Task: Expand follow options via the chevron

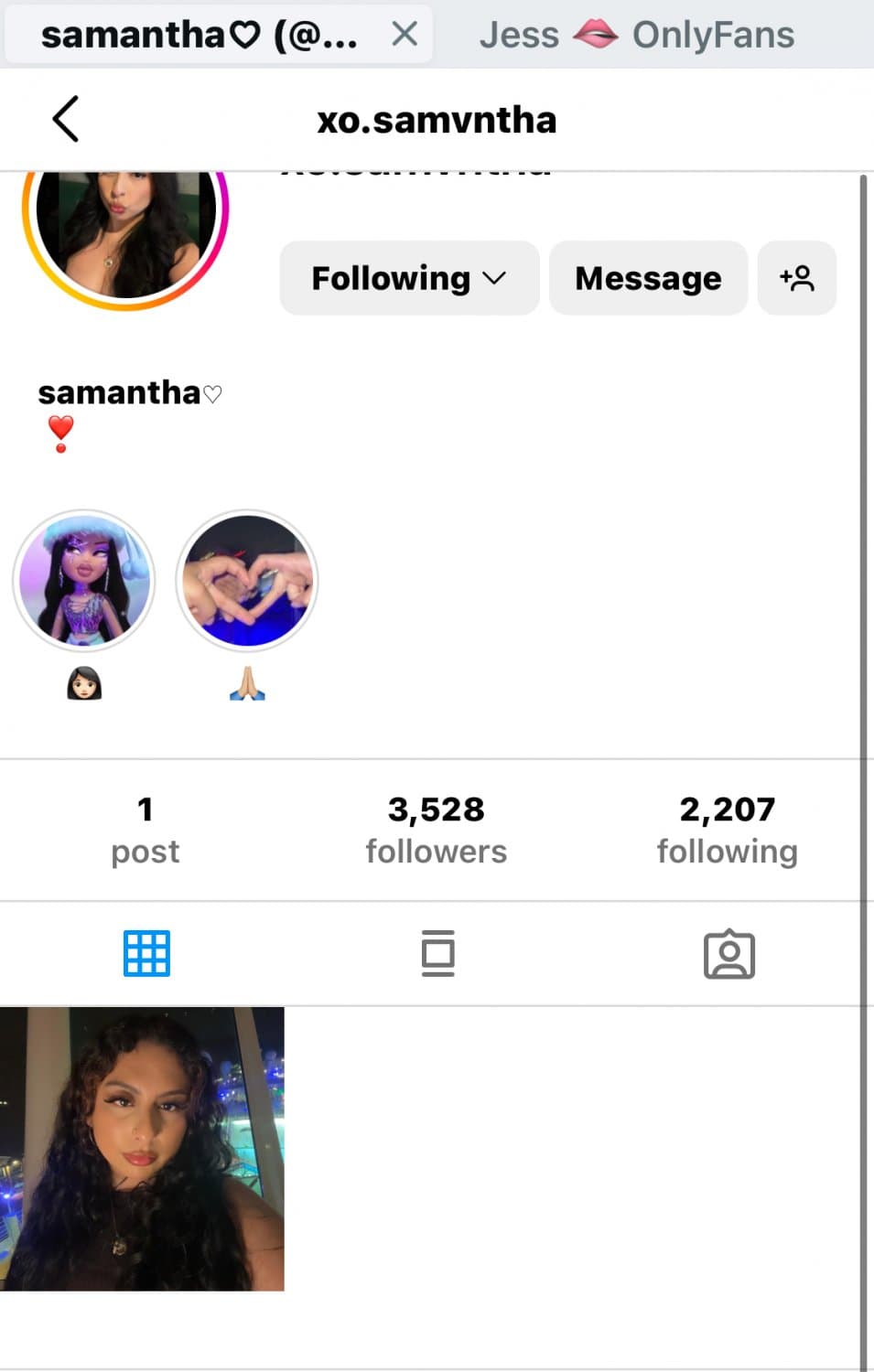Action: [493, 279]
